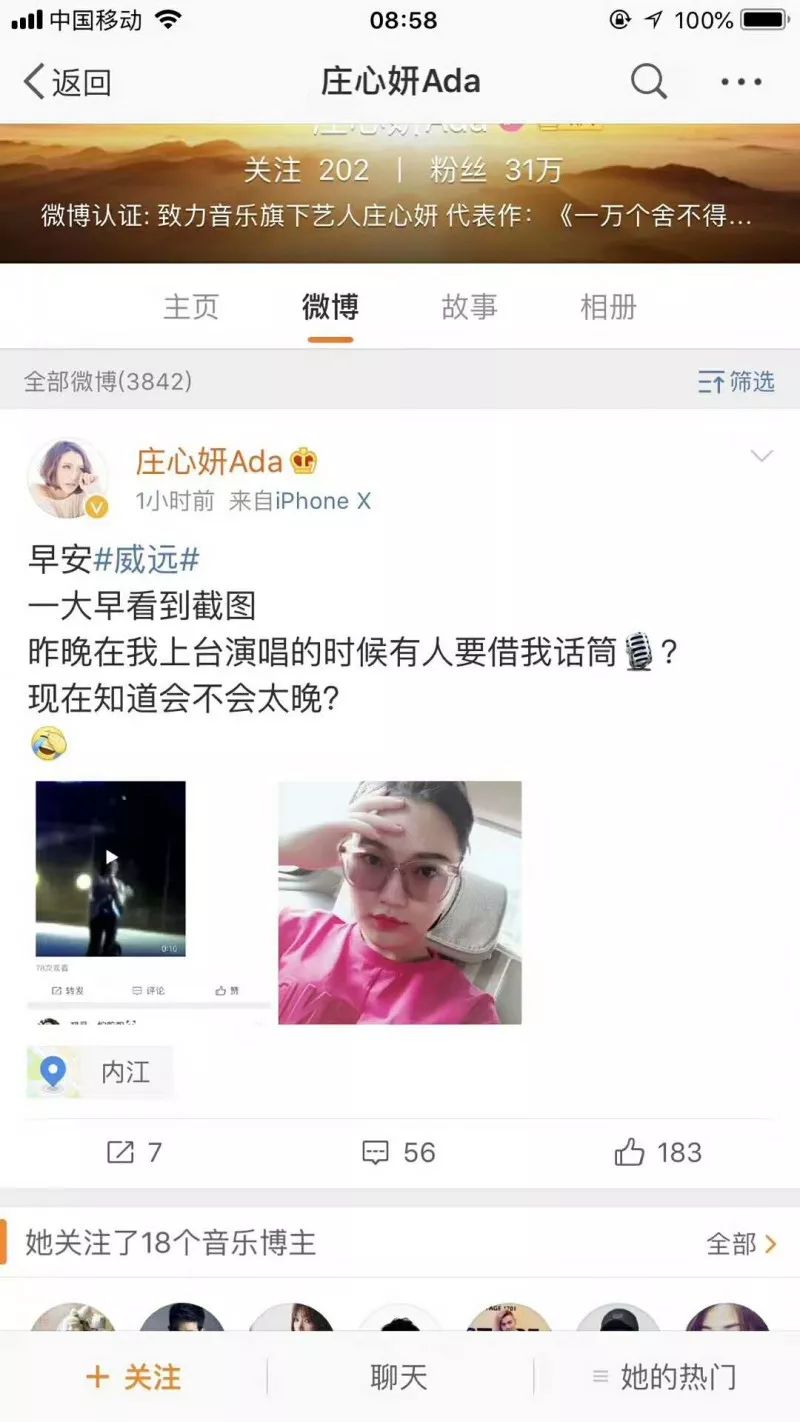The width and height of the screenshot is (800, 1422).
Task: Open the #威远# hashtag topic
Action: click(x=146, y=559)
